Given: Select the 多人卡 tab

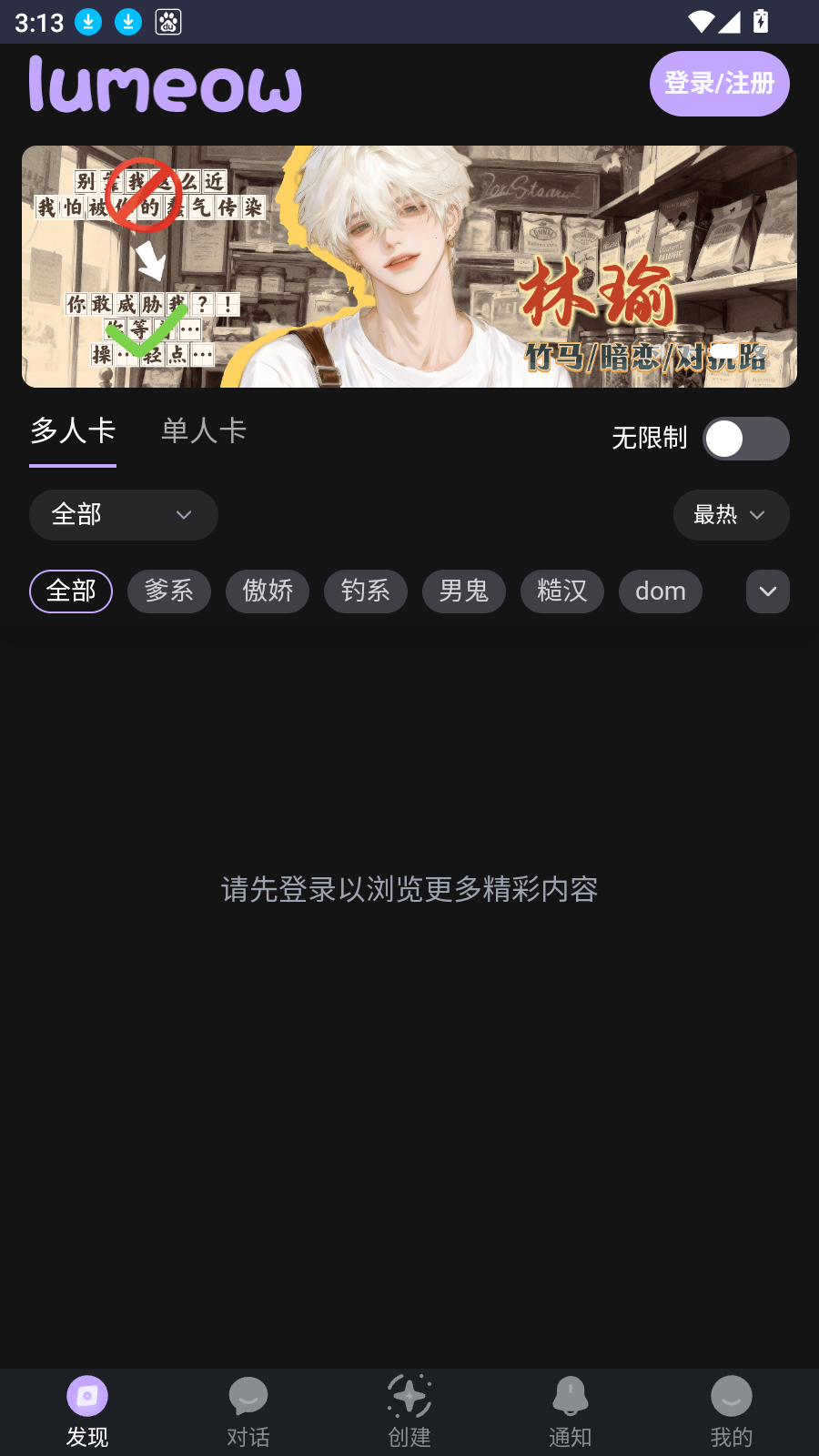Looking at the screenshot, I should point(73,431).
